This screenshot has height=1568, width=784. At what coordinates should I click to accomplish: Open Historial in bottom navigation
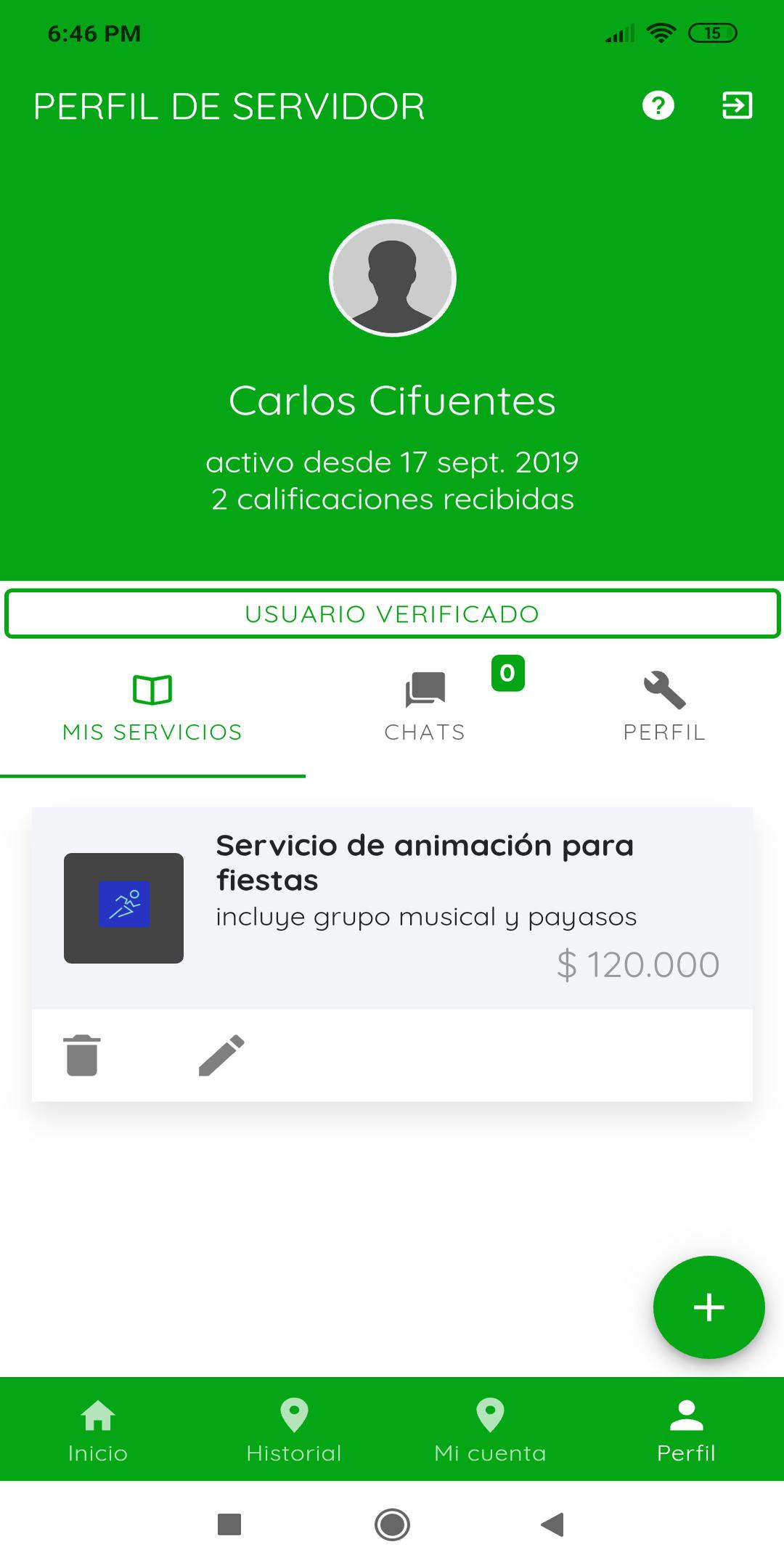(294, 1430)
